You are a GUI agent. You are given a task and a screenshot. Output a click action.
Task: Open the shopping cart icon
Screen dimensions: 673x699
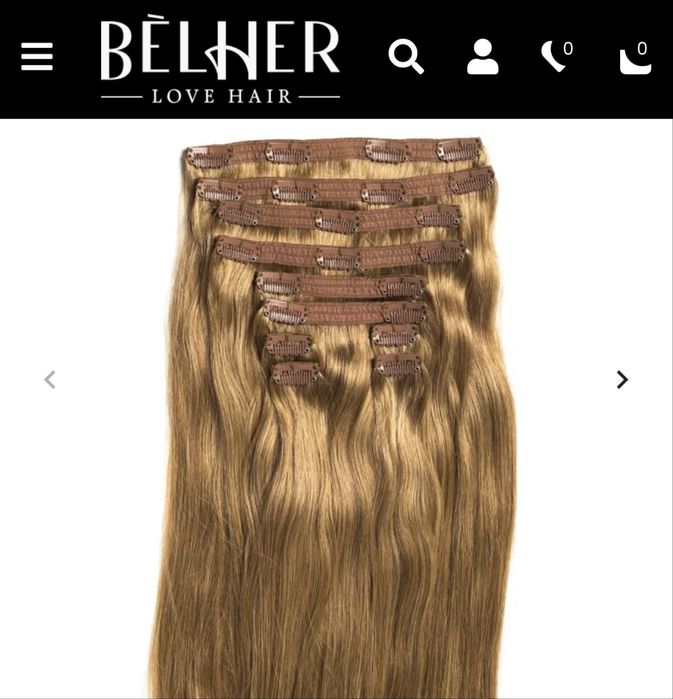coord(634,57)
